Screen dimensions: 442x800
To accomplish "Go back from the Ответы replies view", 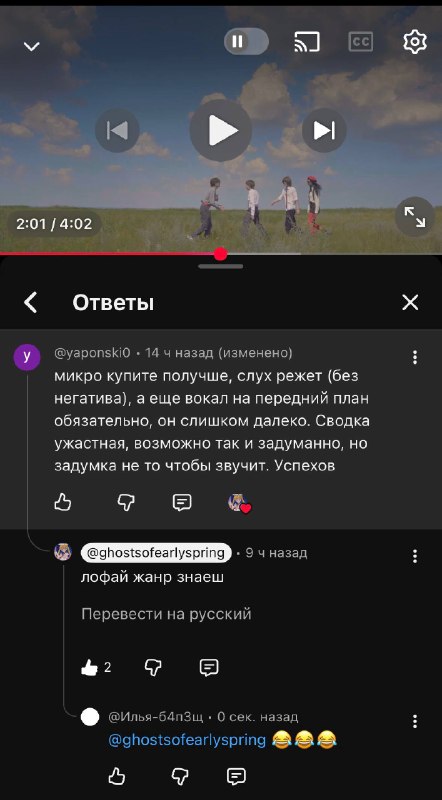I will (x=31, y=303).
